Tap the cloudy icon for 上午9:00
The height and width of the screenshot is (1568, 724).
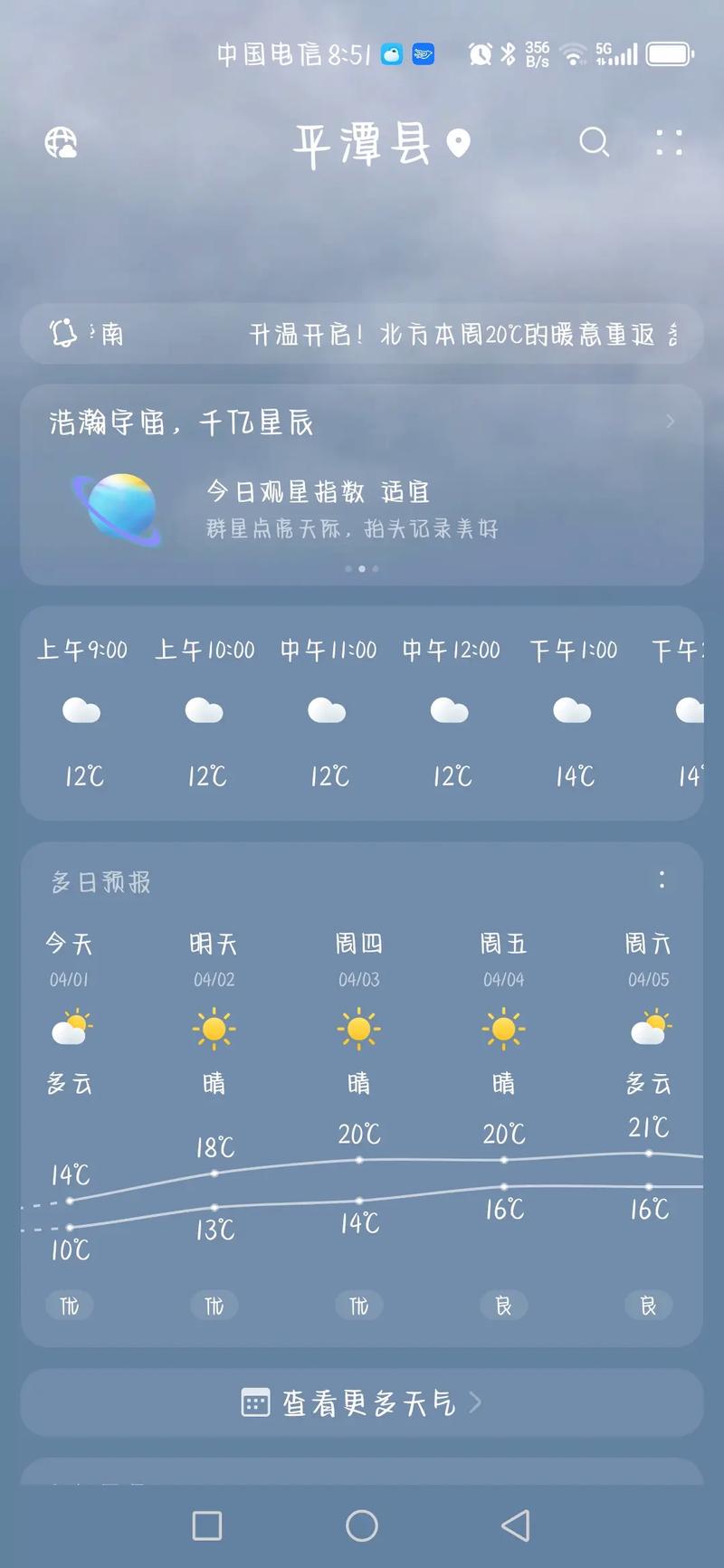coord(81,712)
